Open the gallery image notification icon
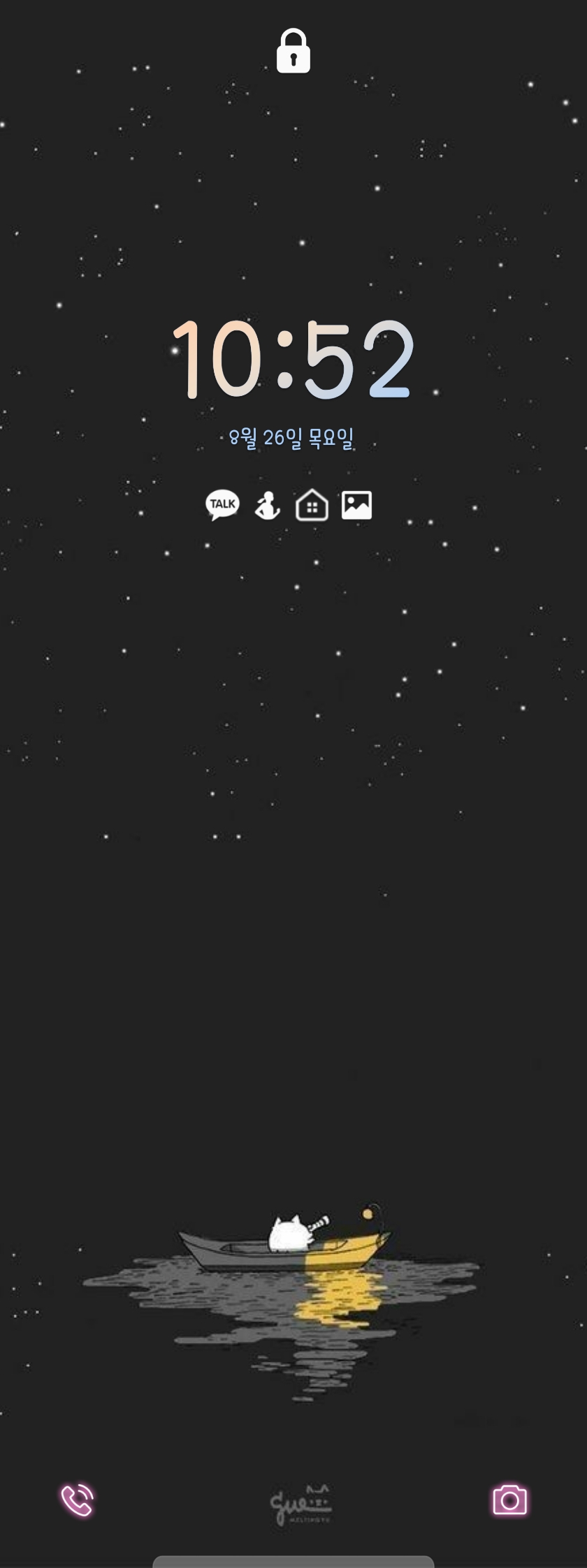 [356, 505]
